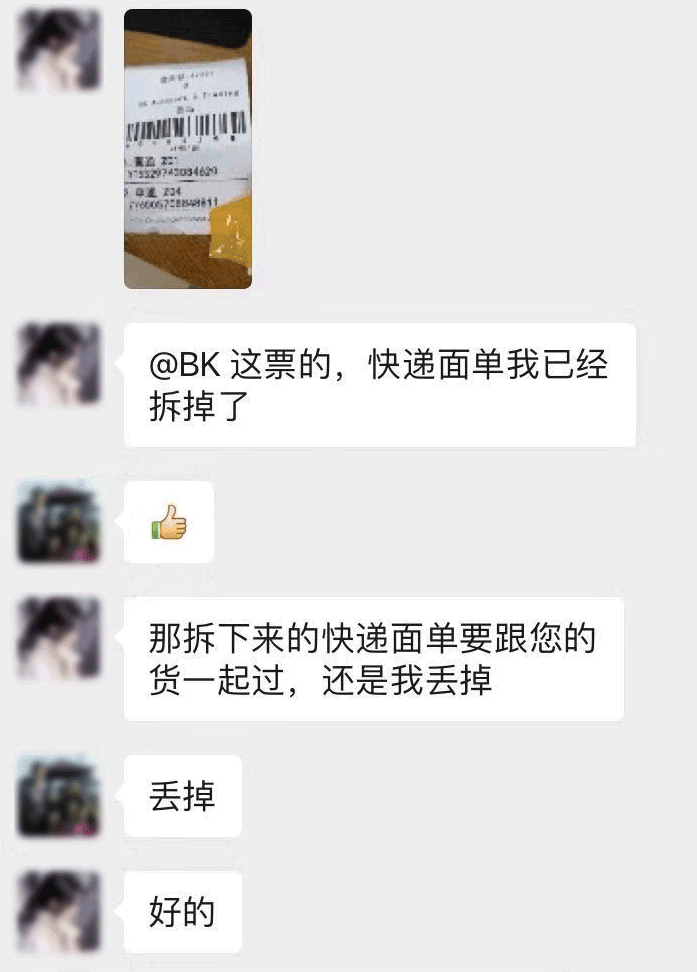Tap the @BK mention message bubble
The image size is (697, 972).
[379, 385]
